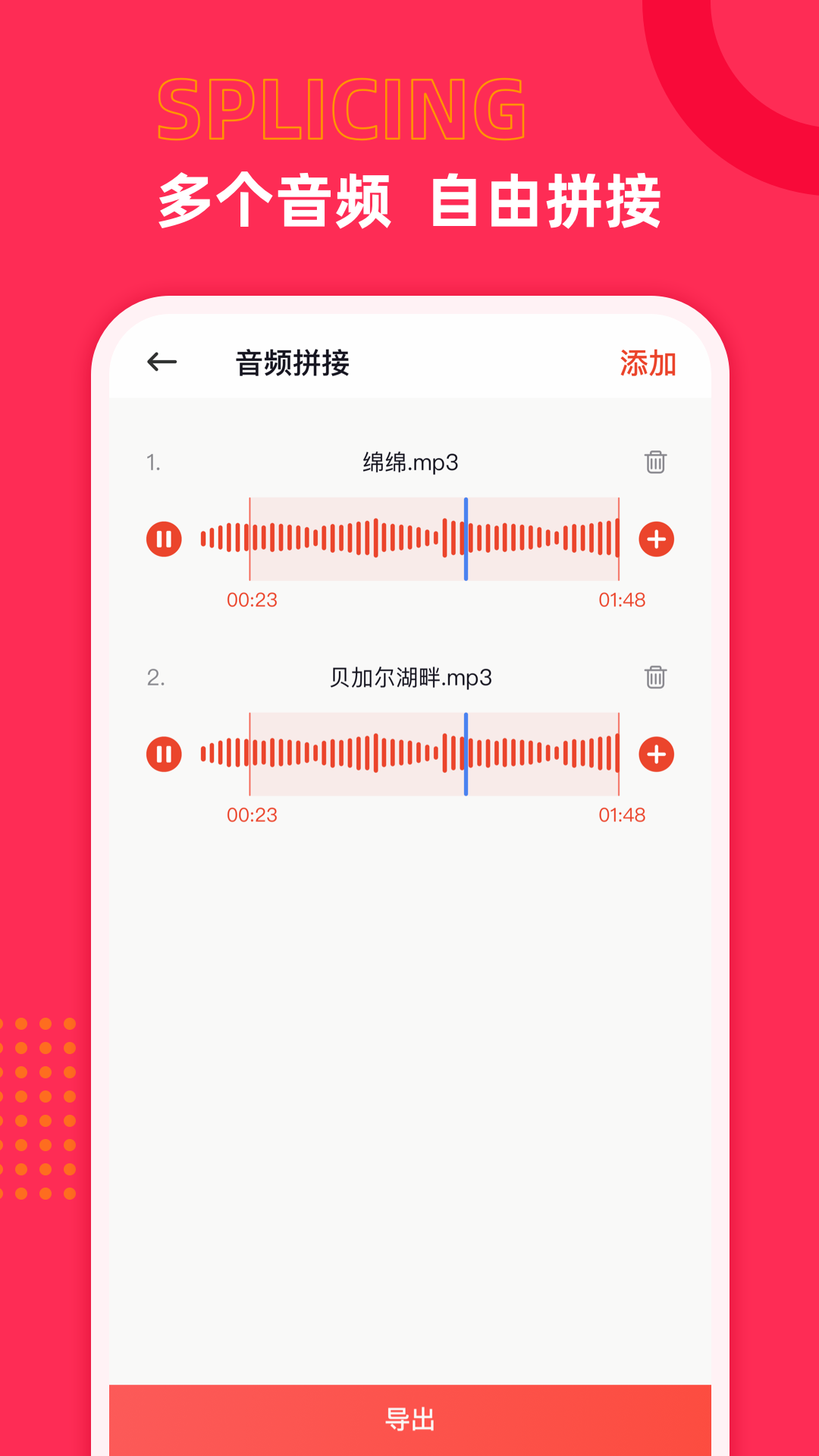Click the blue playhead on 绵绵.mp3 waveform
The width and height of the screenshot is (819, 1456).
[465, 538]
